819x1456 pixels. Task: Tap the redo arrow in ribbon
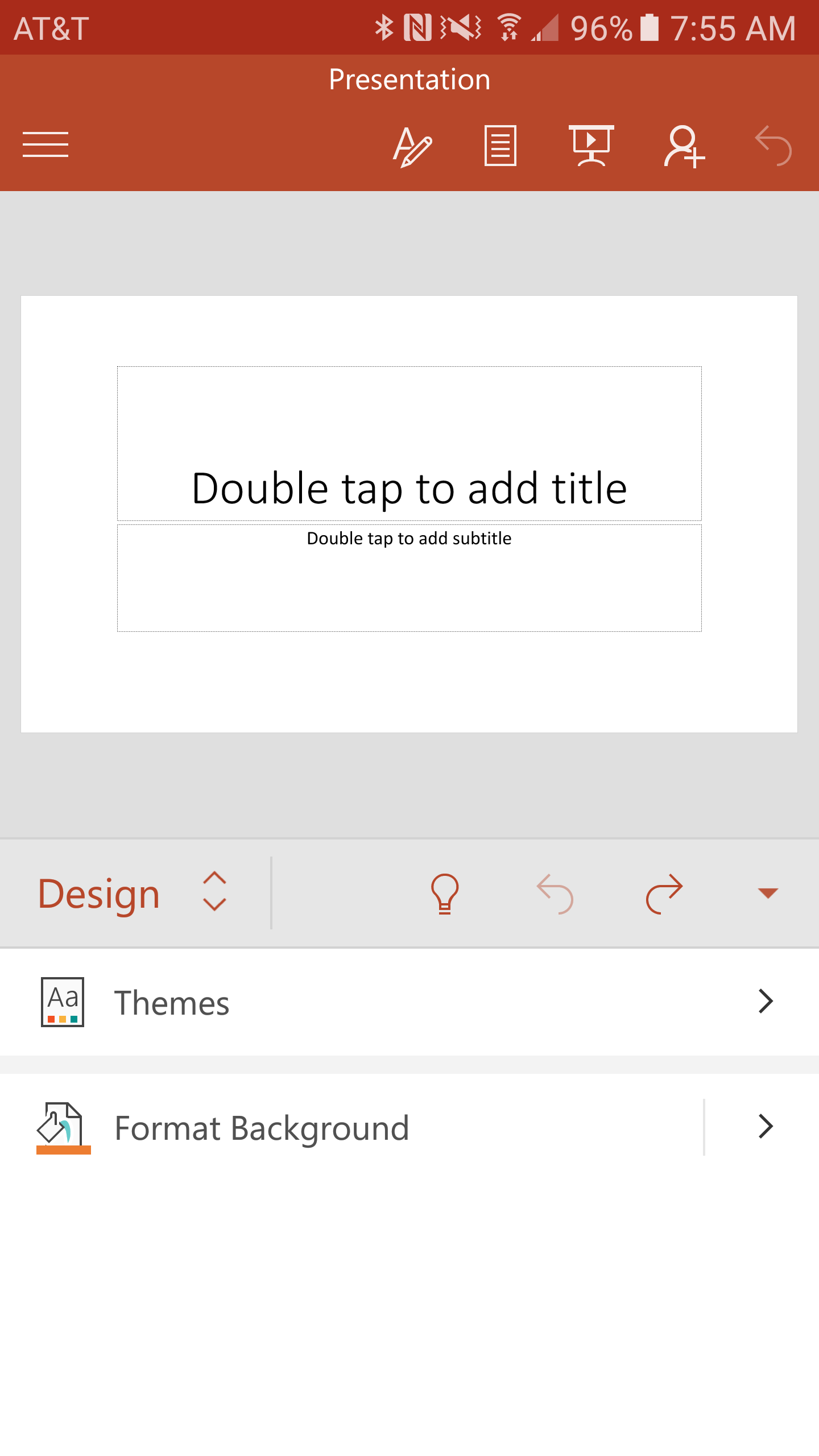664,893
